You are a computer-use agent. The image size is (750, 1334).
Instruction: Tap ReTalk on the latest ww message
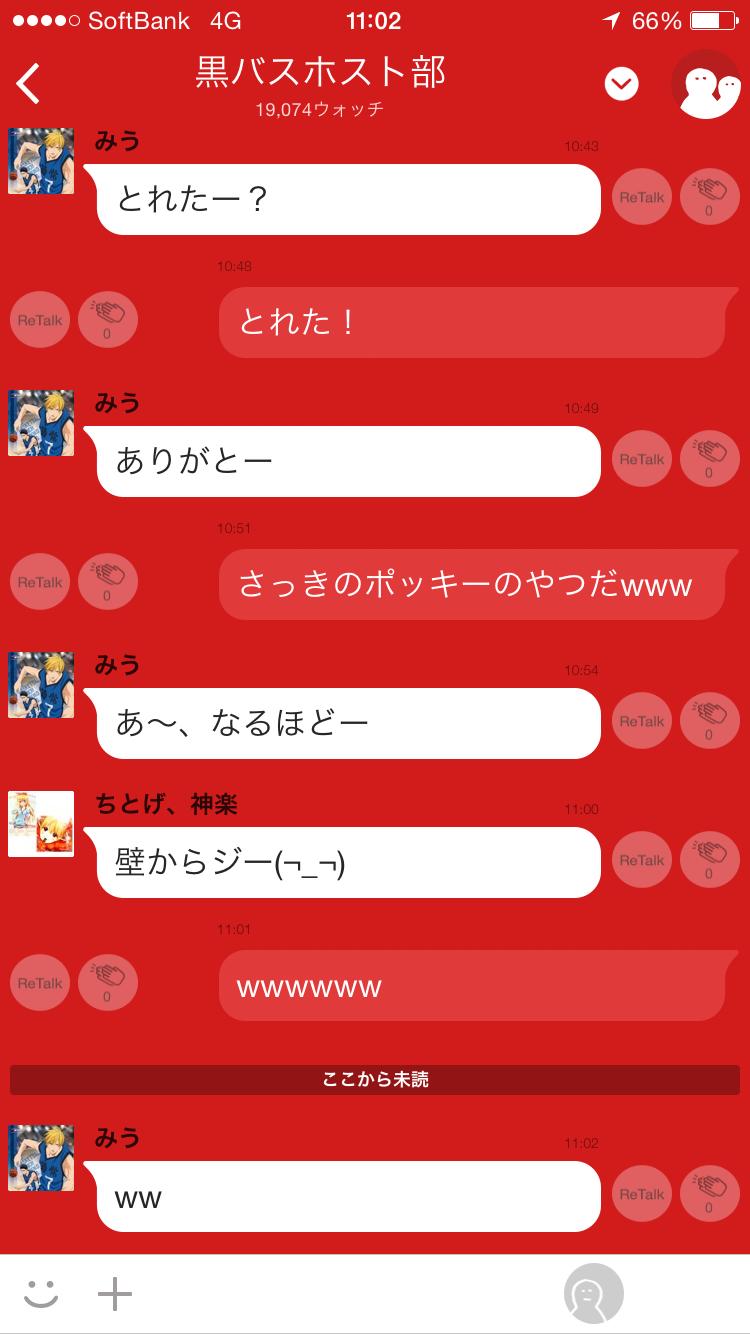[x=641, y=1194]
